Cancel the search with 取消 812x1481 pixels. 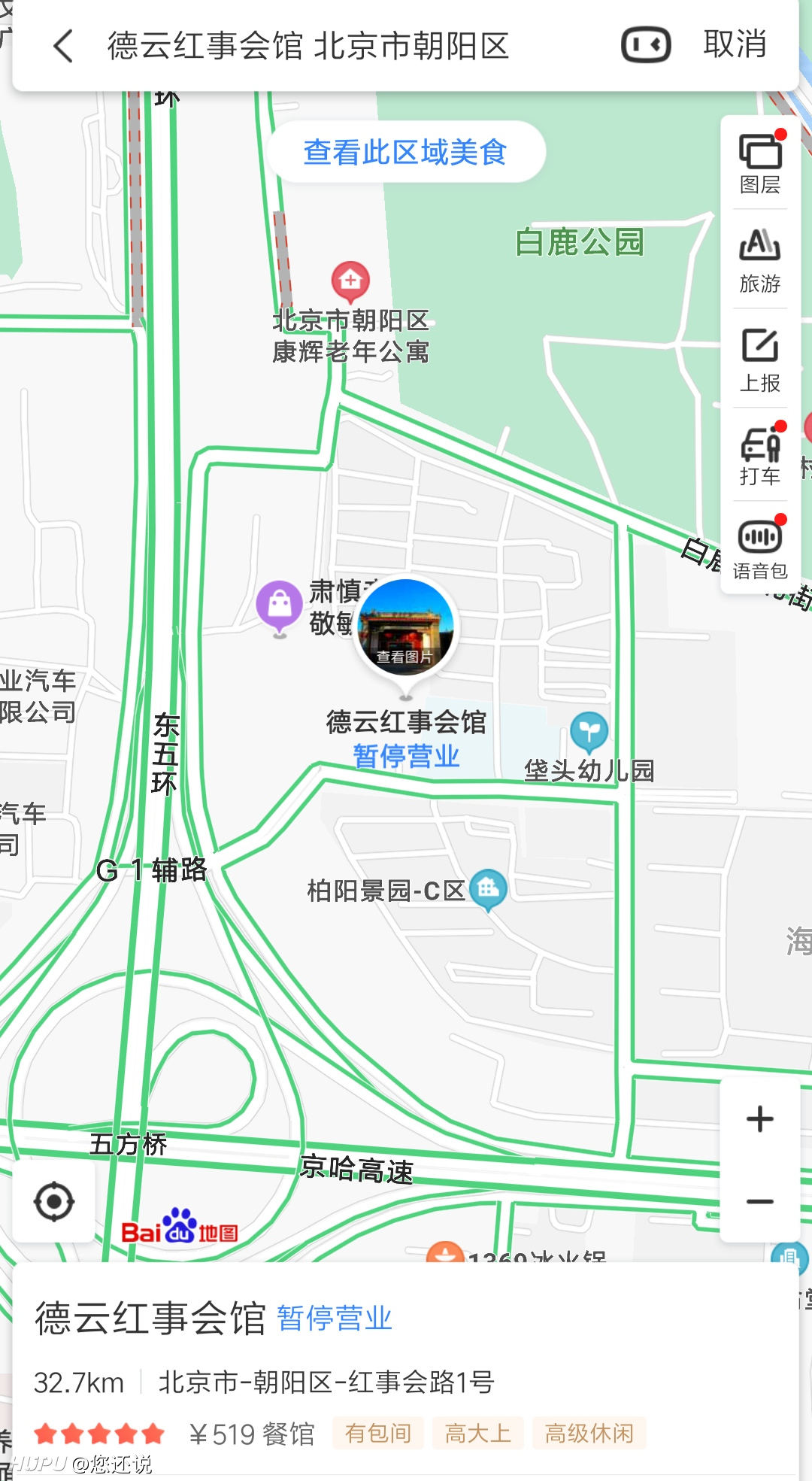[735, 44]
